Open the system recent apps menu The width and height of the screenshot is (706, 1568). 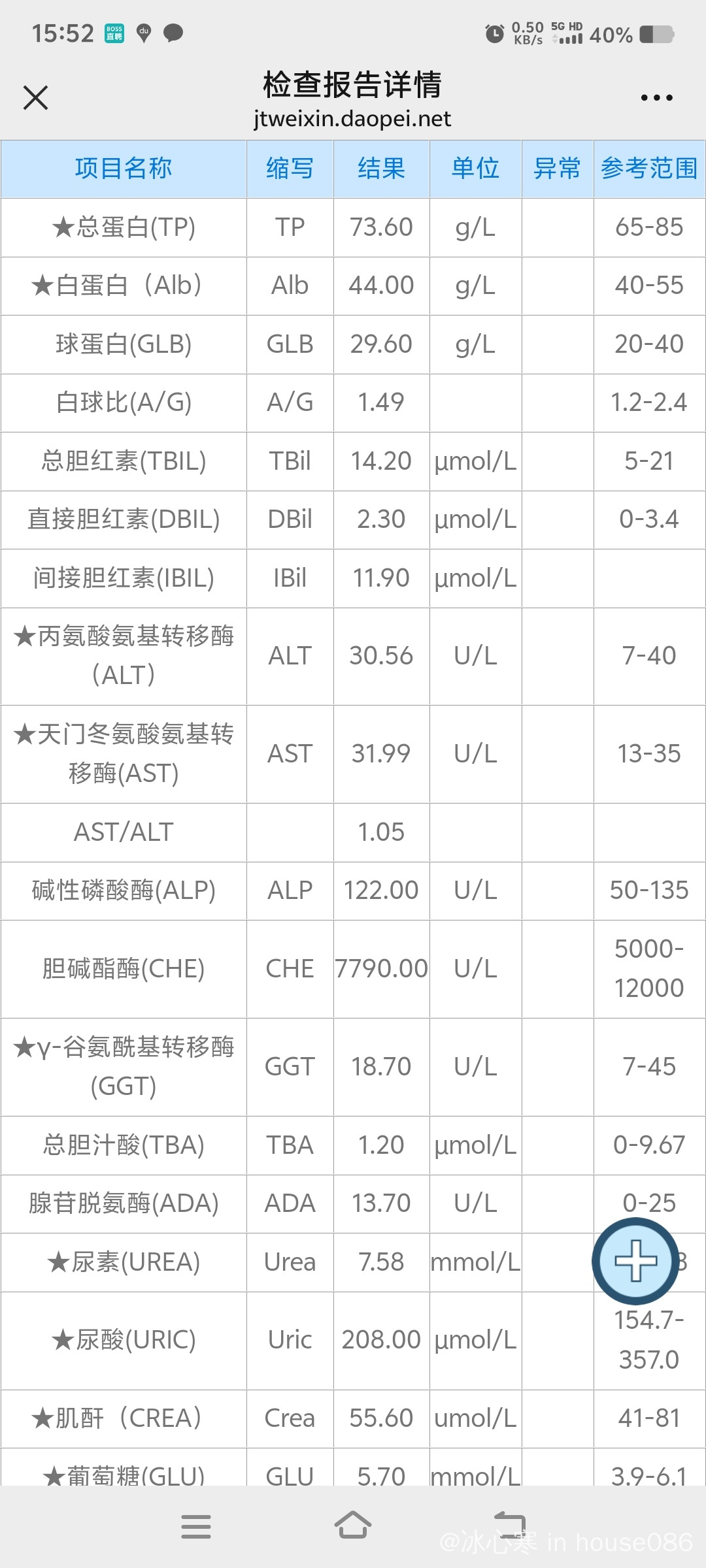[x=195, y=1527]
